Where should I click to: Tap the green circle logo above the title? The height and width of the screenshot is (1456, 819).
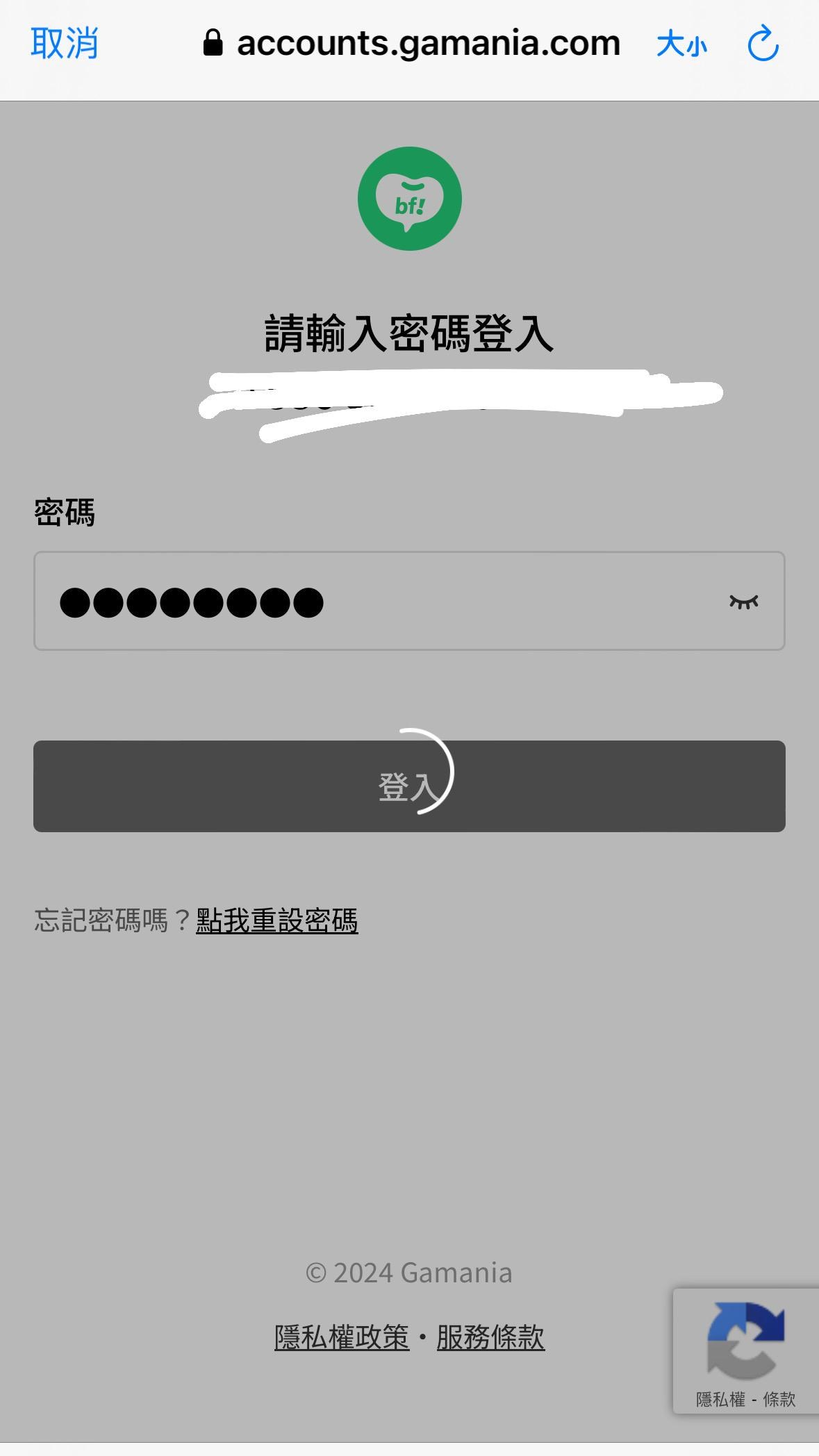coord(409,199)
